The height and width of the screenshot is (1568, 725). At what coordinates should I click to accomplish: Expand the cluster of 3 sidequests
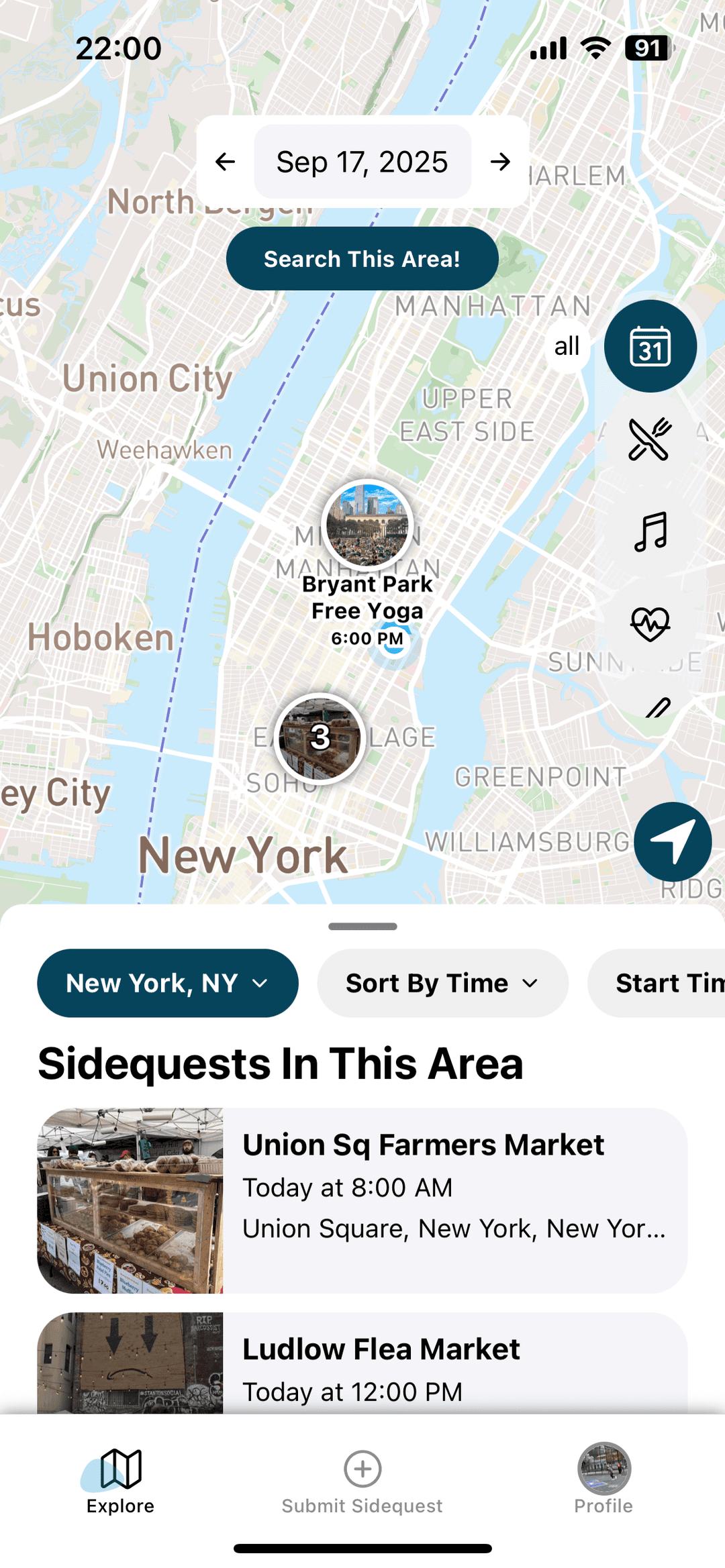tap(320, 738)
